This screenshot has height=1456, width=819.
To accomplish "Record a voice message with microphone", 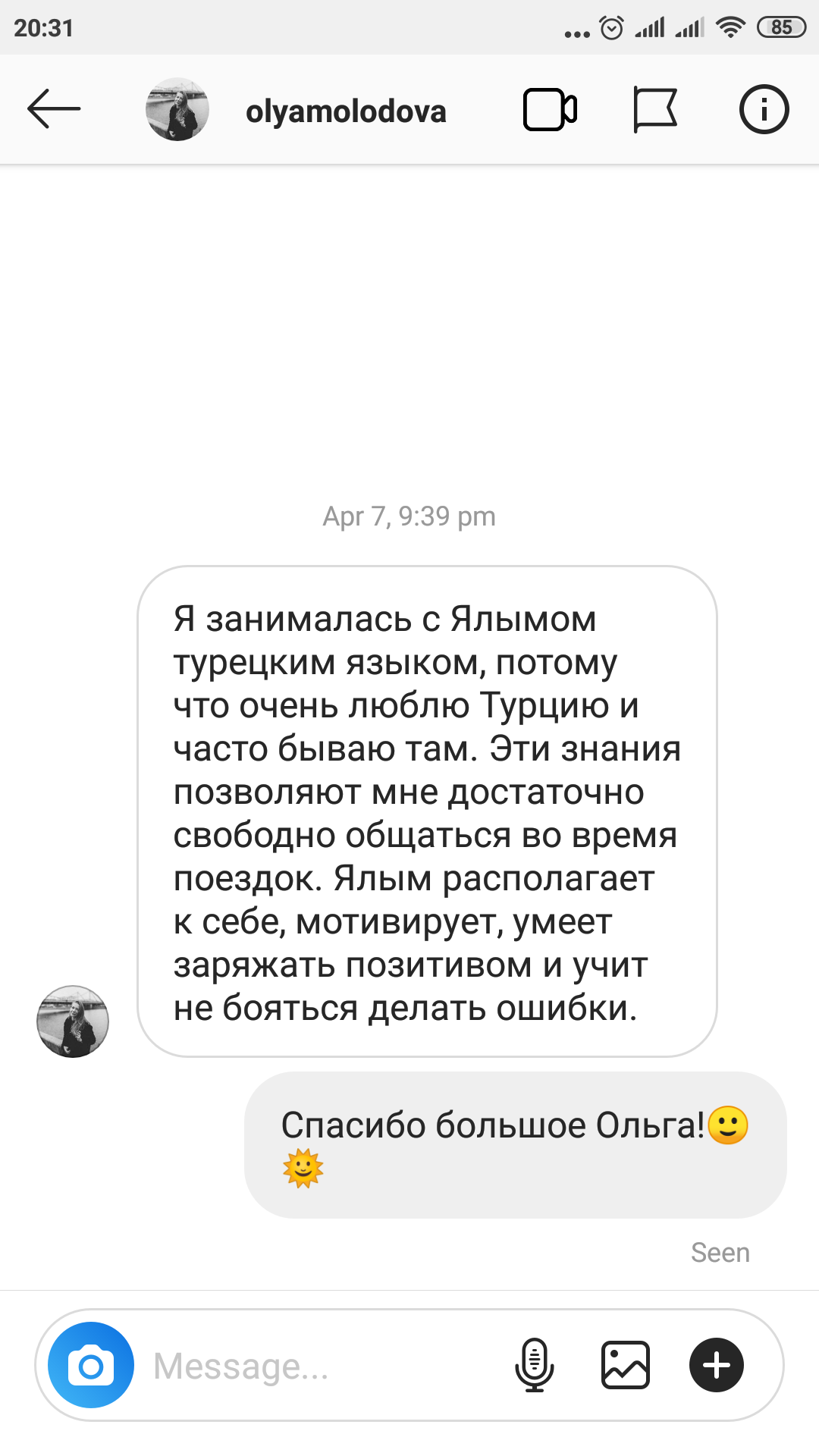I will tap(535, 1365).
